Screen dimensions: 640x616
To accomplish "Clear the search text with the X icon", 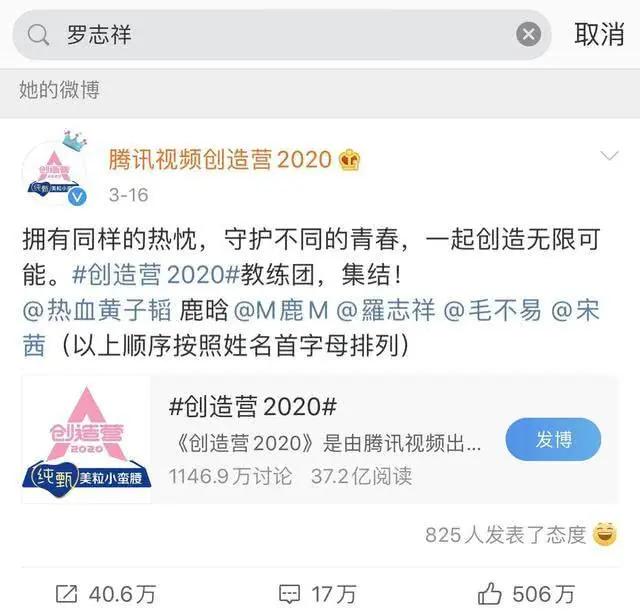I will (529, 34).
